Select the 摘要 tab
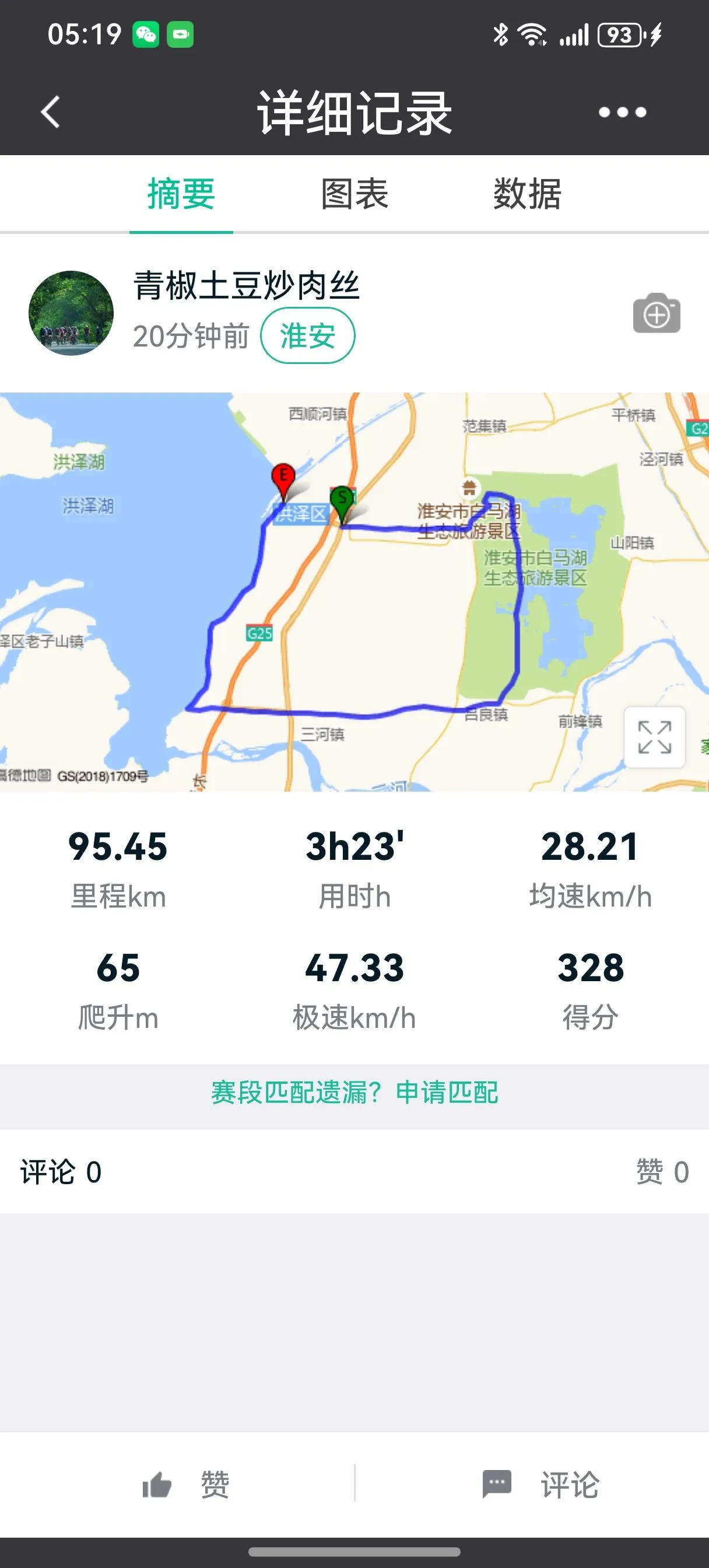The image size is (709, 1568). click(181, 194)
